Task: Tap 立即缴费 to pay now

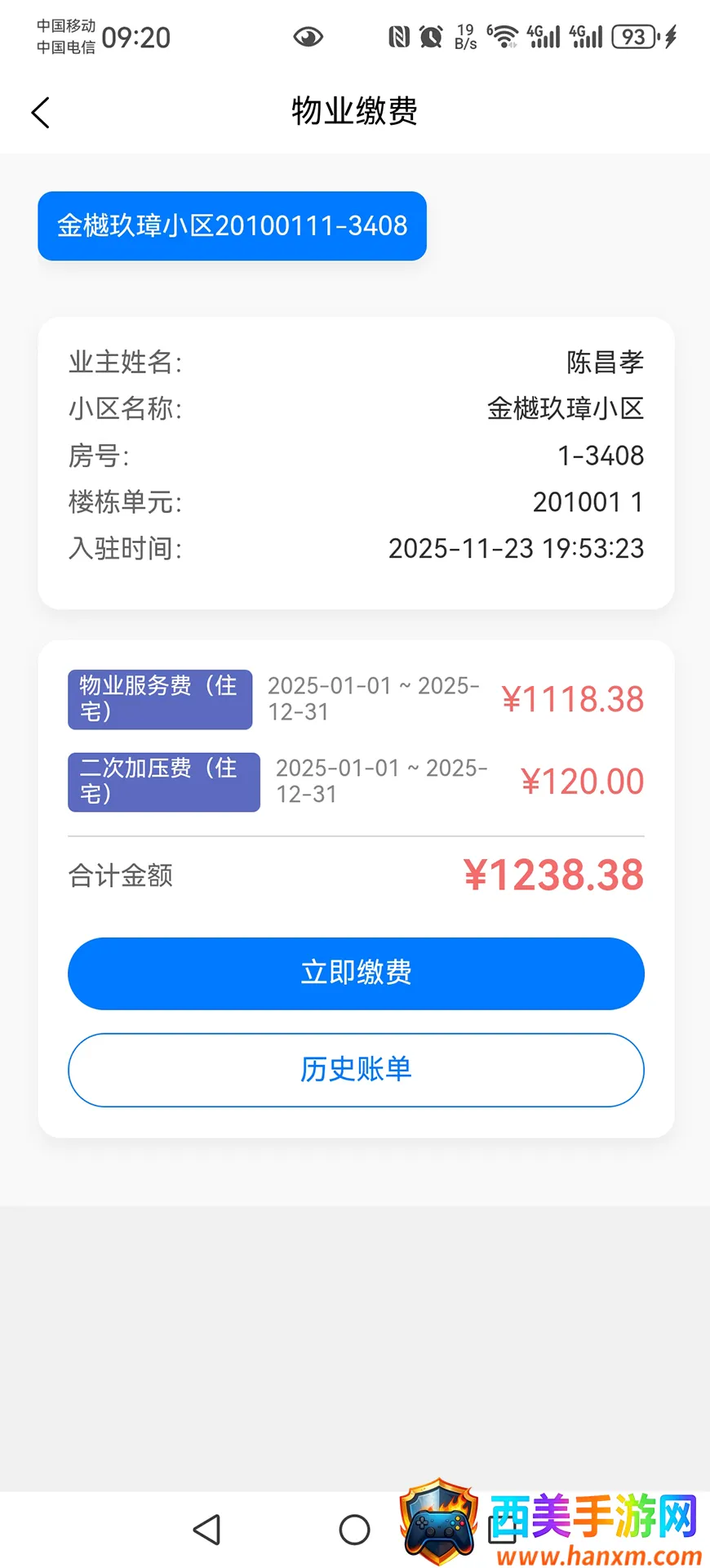Action: [x=356, y=973]
